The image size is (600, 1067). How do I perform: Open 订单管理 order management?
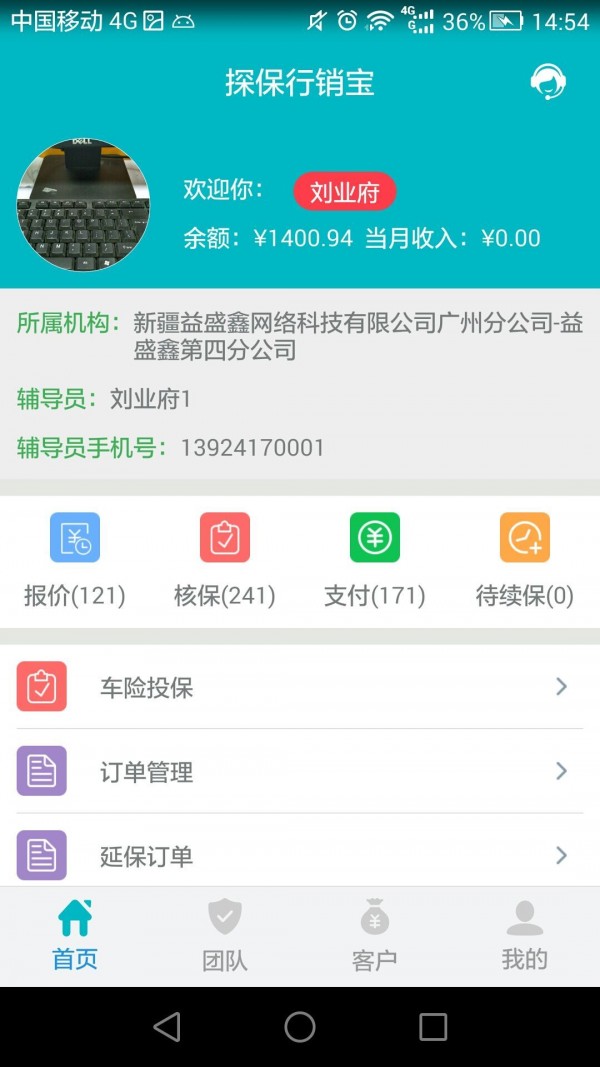click(300, 771)
